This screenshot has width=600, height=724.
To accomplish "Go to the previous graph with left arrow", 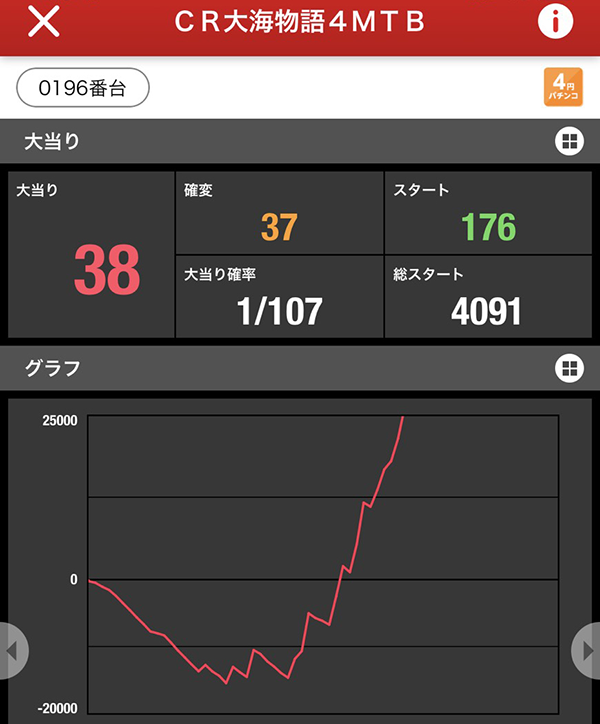I will [x=12, y=651].
